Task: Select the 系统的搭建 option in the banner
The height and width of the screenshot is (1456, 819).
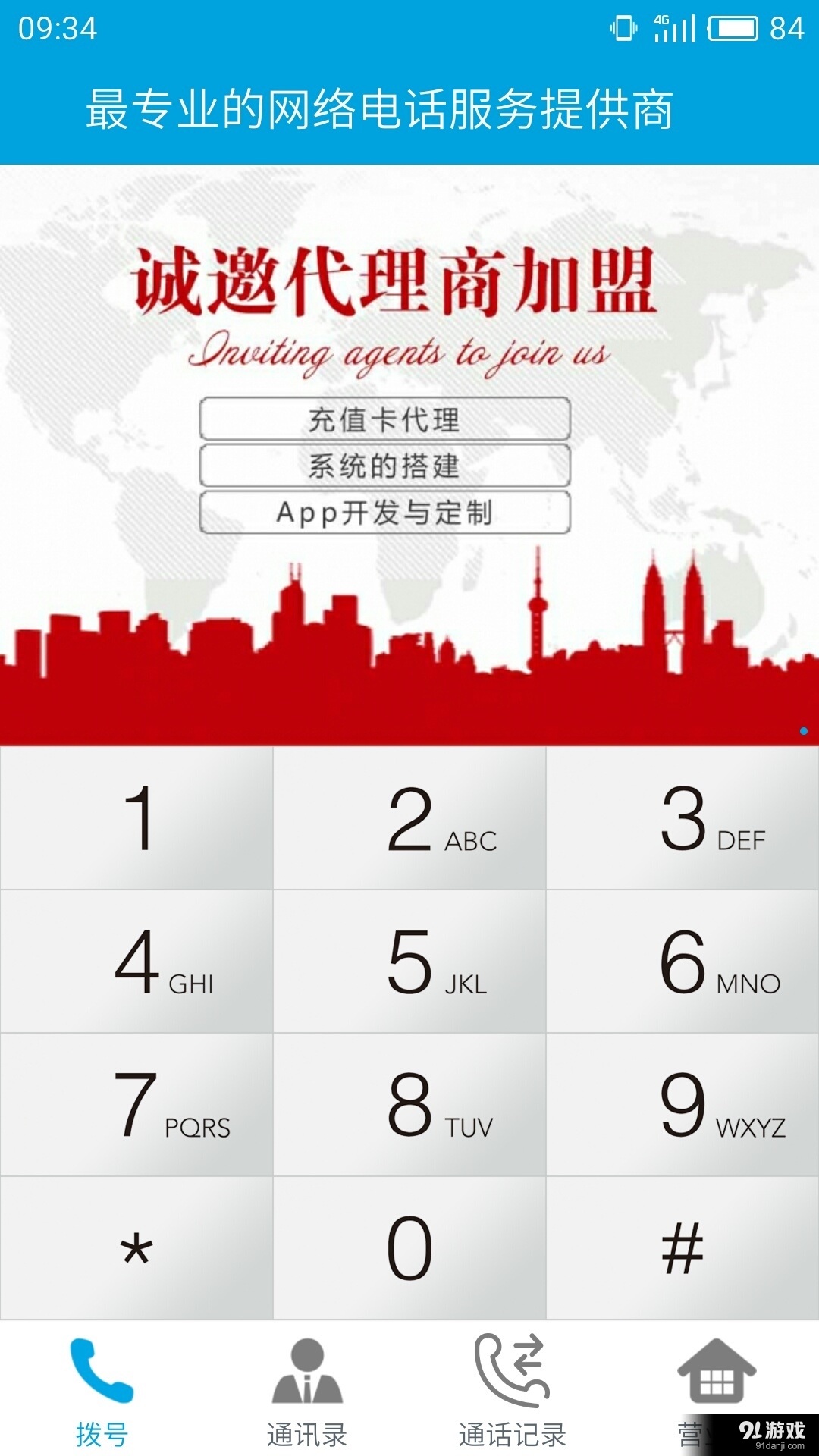Action: 384,468
